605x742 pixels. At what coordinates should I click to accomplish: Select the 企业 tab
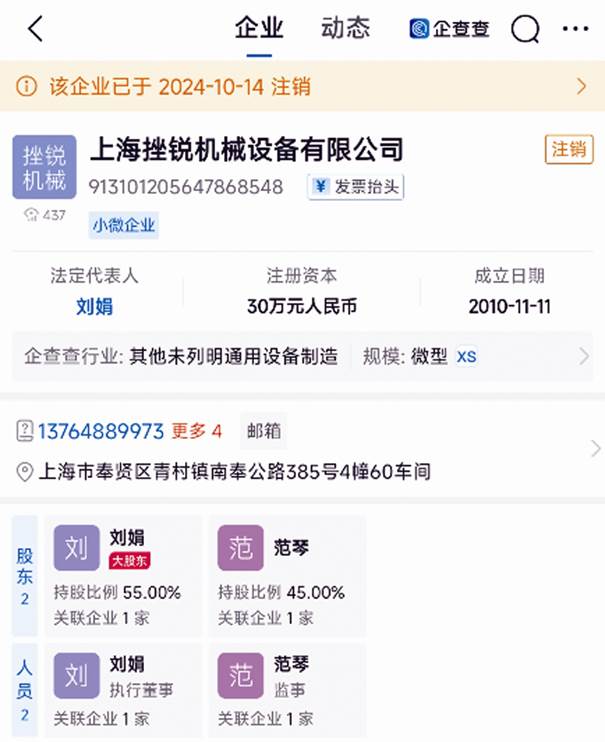[x=259, y=28]
